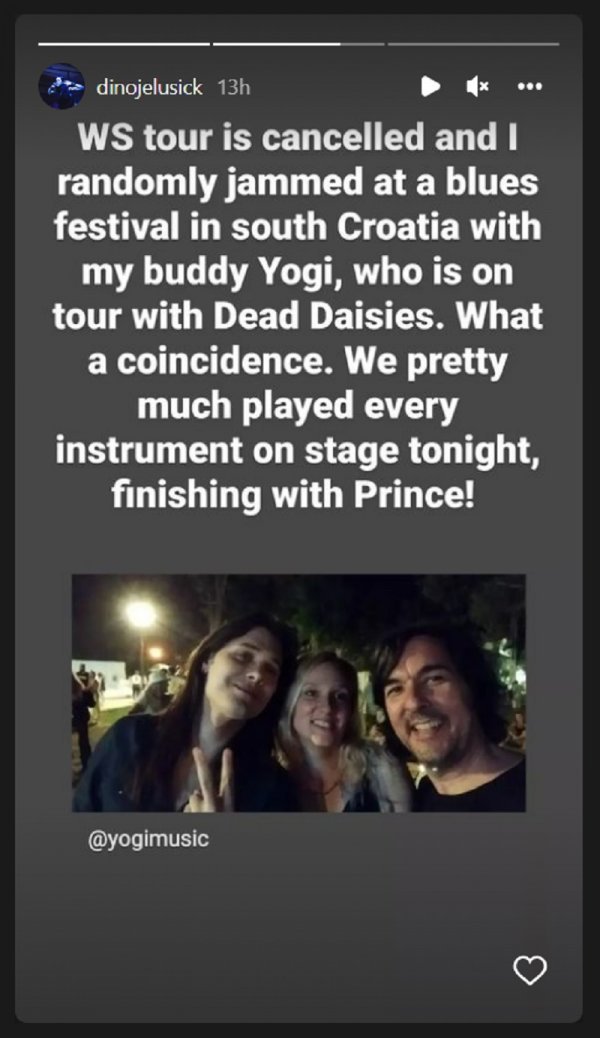Open dinojelusick's profile picture
600x1038 pixels.
pyautogui.click(x=62, y=87)
